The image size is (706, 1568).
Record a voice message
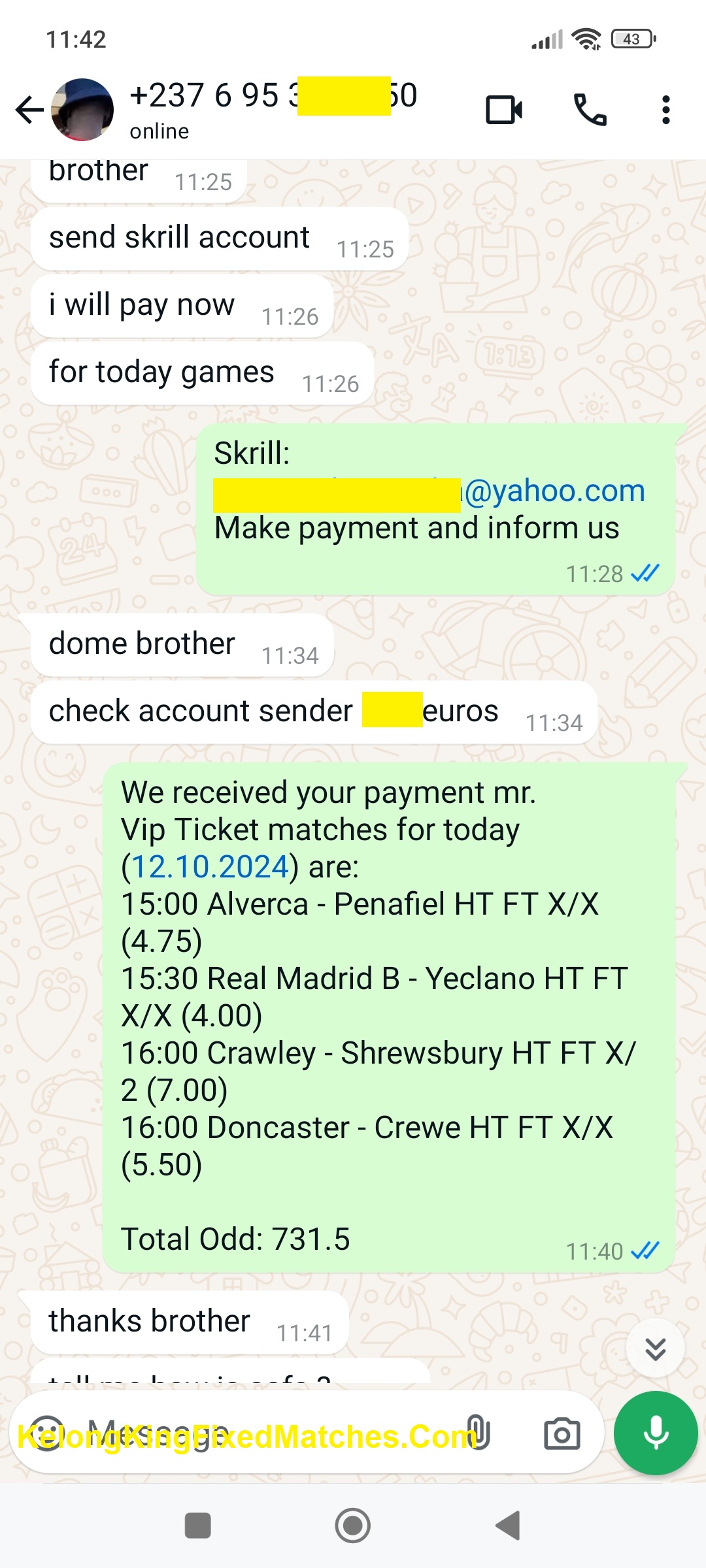click(656, 1433)
